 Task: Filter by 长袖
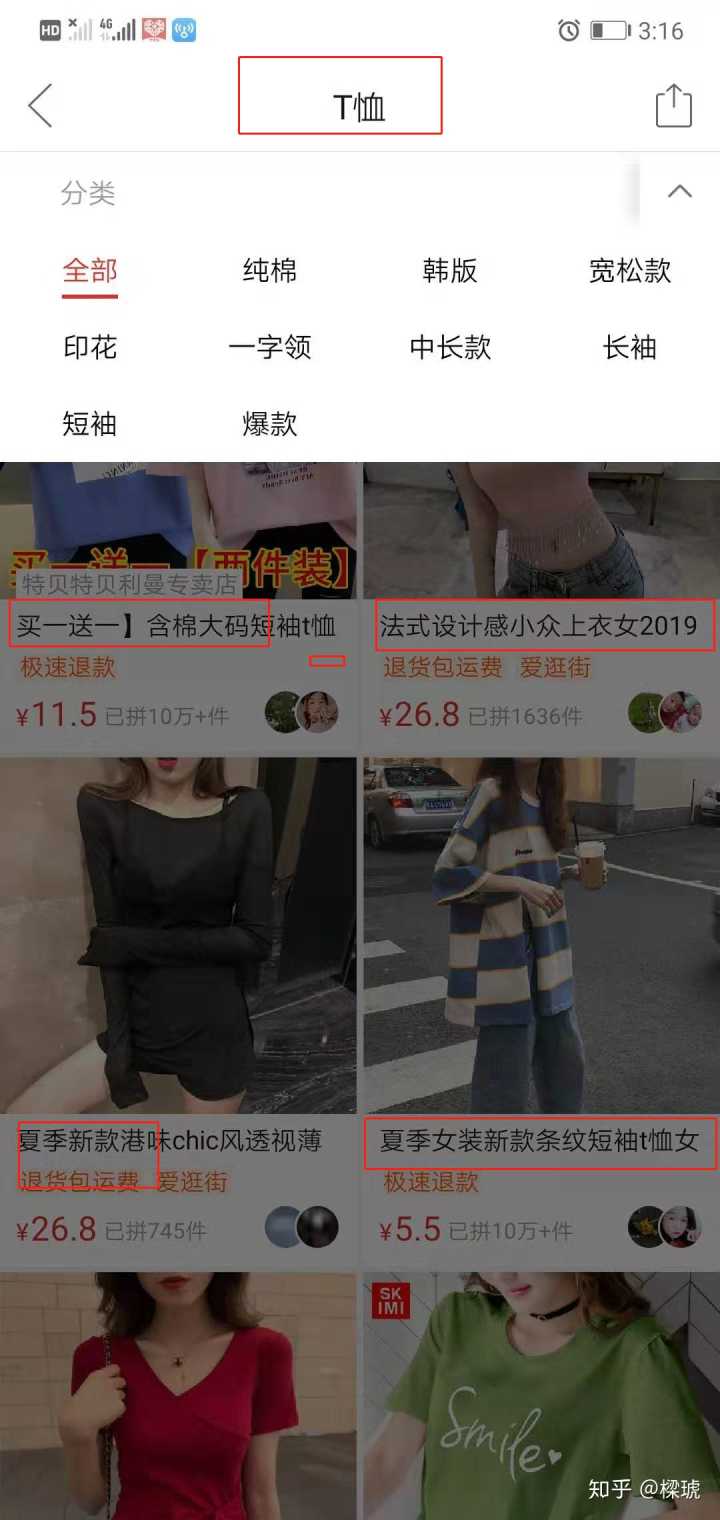point(629,348)
